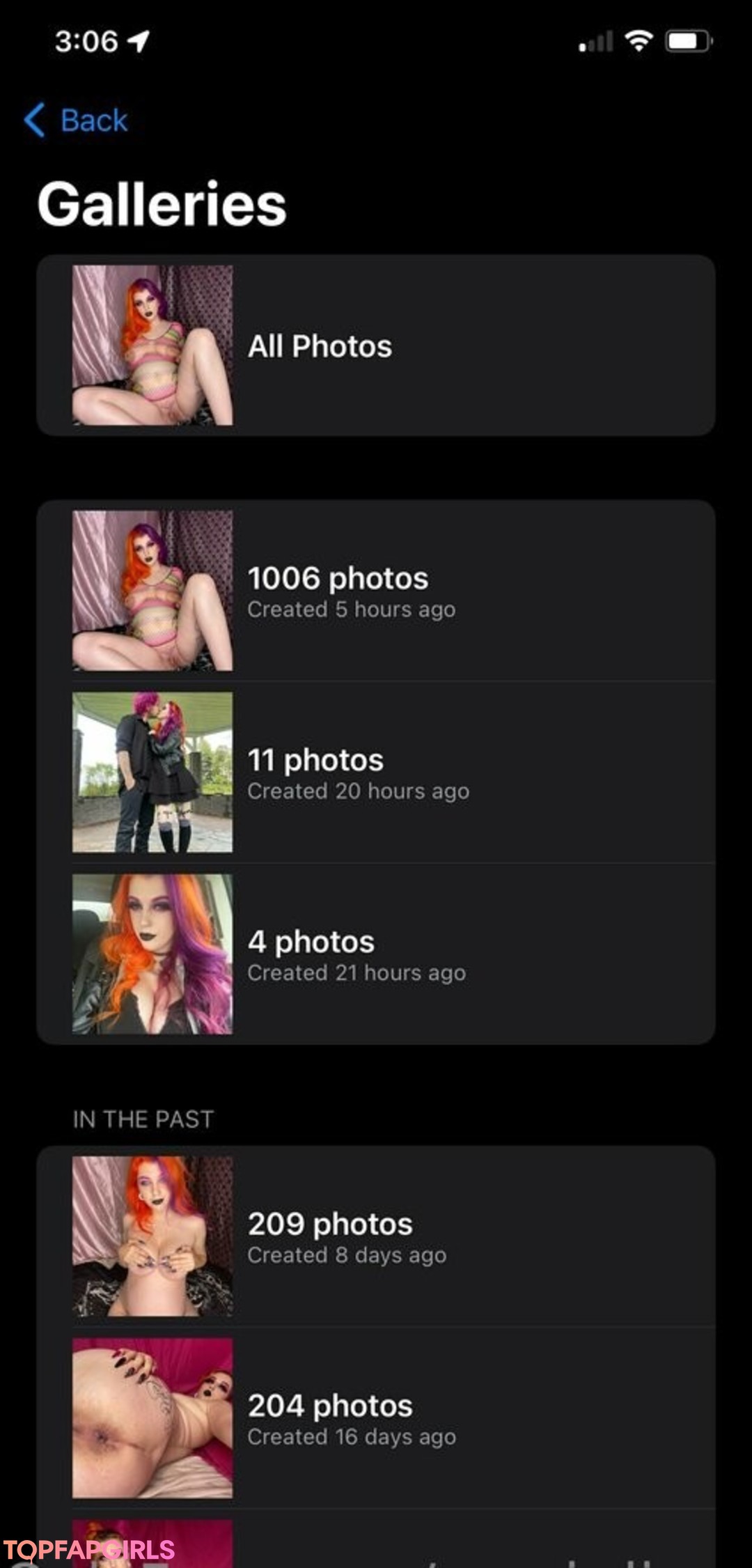Viewport: 752px width, 1568px height.
Task: Open the All Photos gallery
Action: [376, 346]
